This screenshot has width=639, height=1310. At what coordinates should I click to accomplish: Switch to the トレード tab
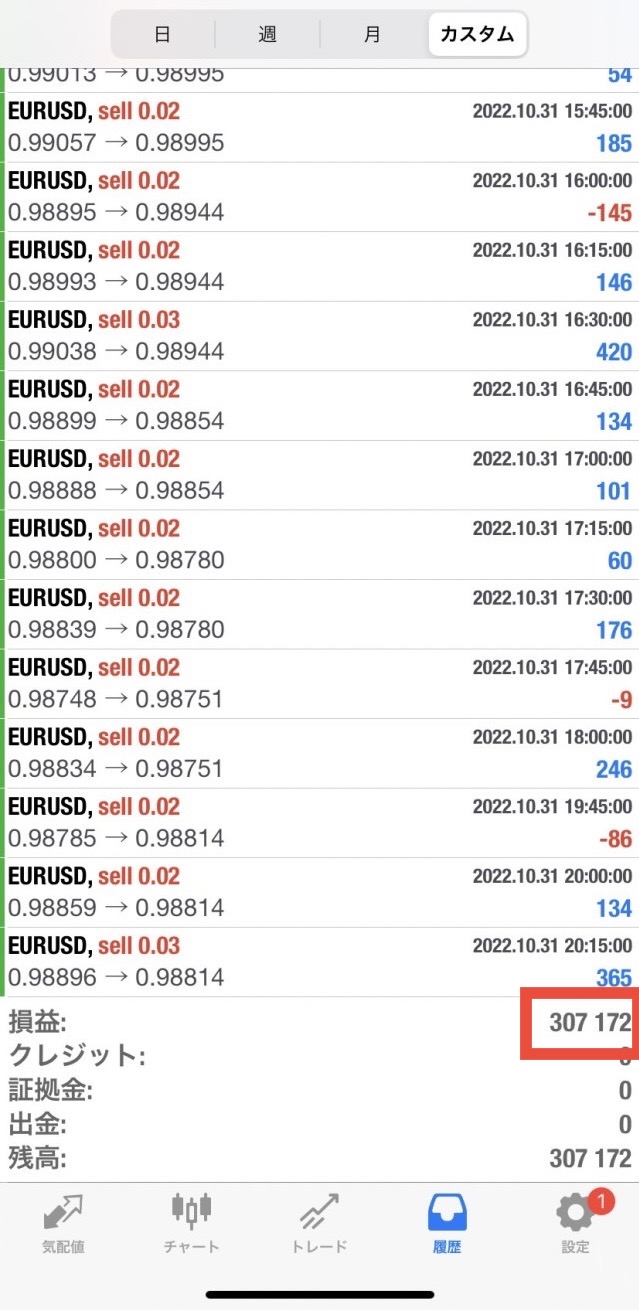[319, 1224]
